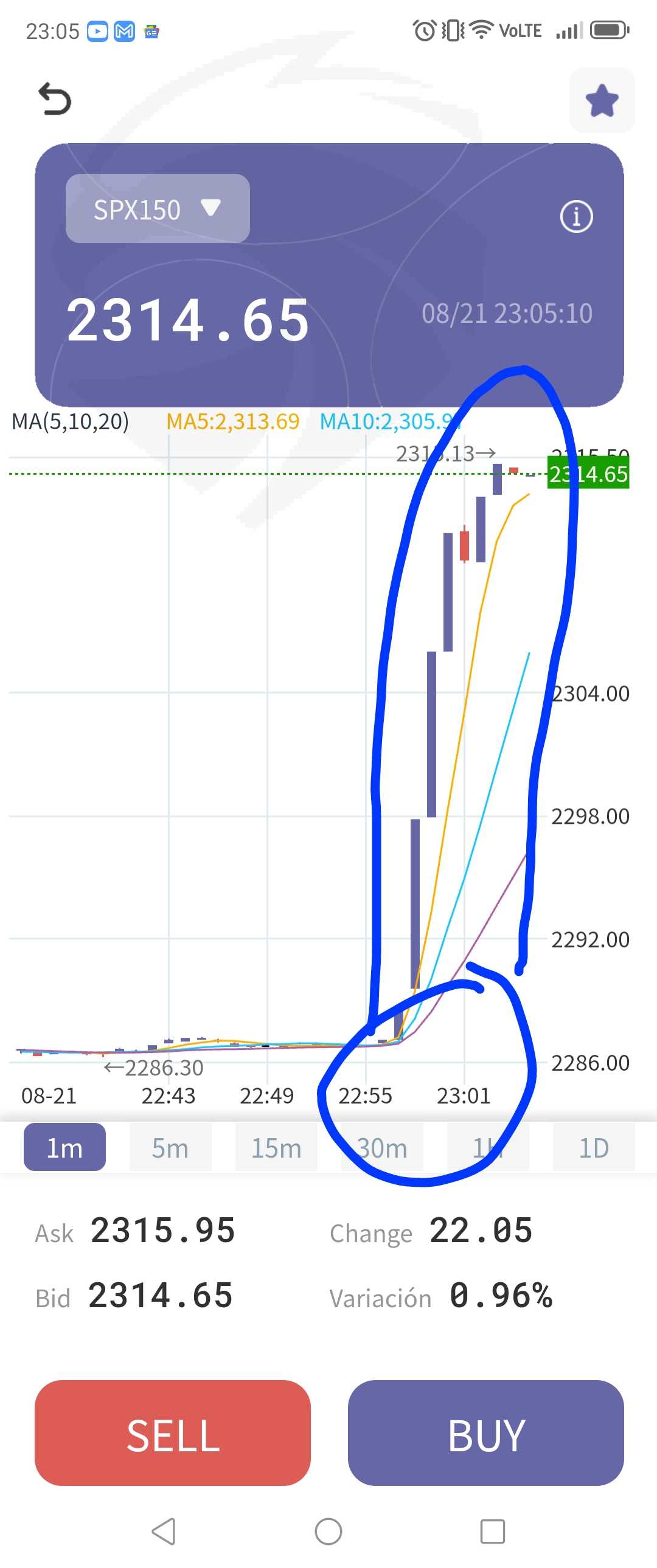Go back using the return arrow
The image size is (657, 1568).
55,100
